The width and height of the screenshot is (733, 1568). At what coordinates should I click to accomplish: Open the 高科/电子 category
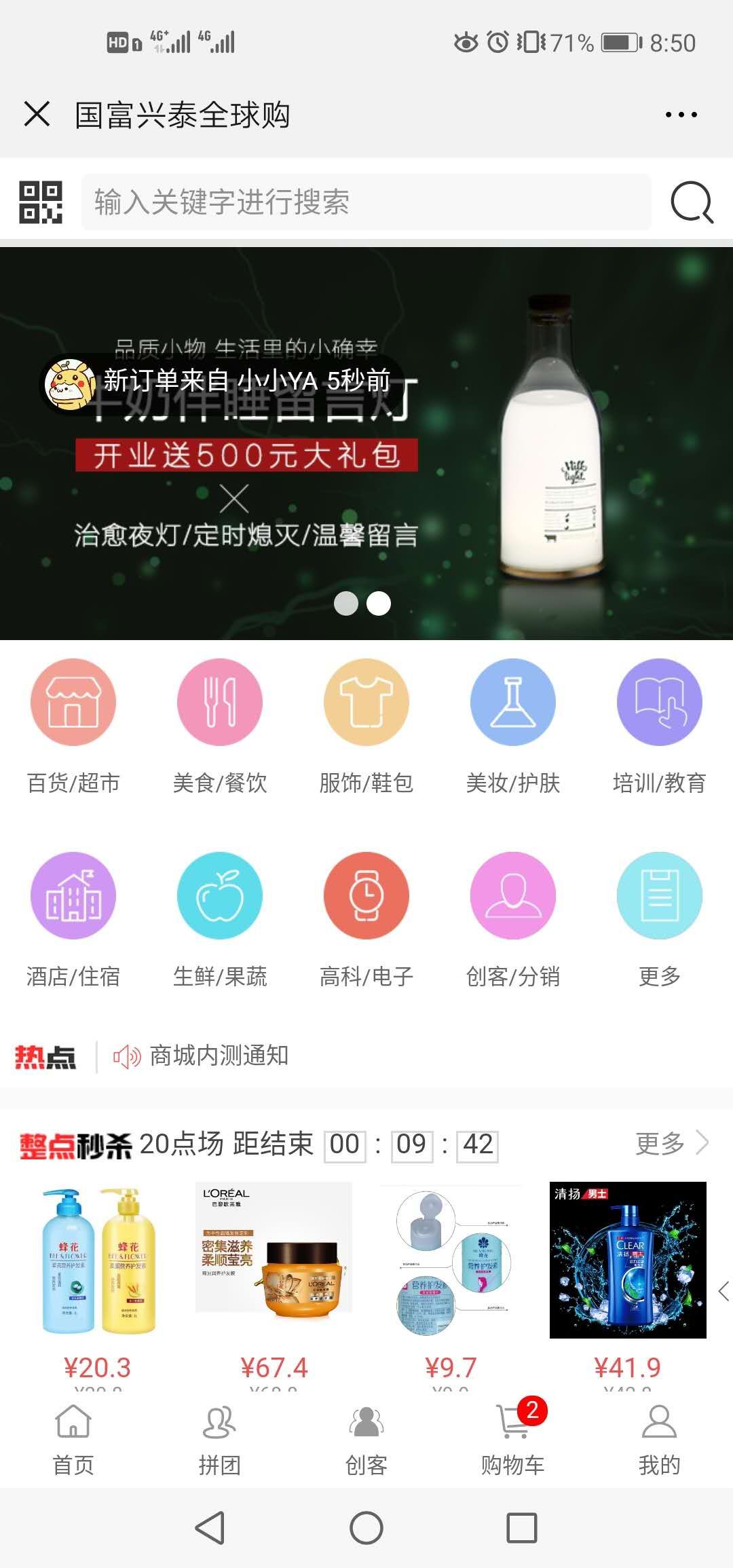click(366, 896)
